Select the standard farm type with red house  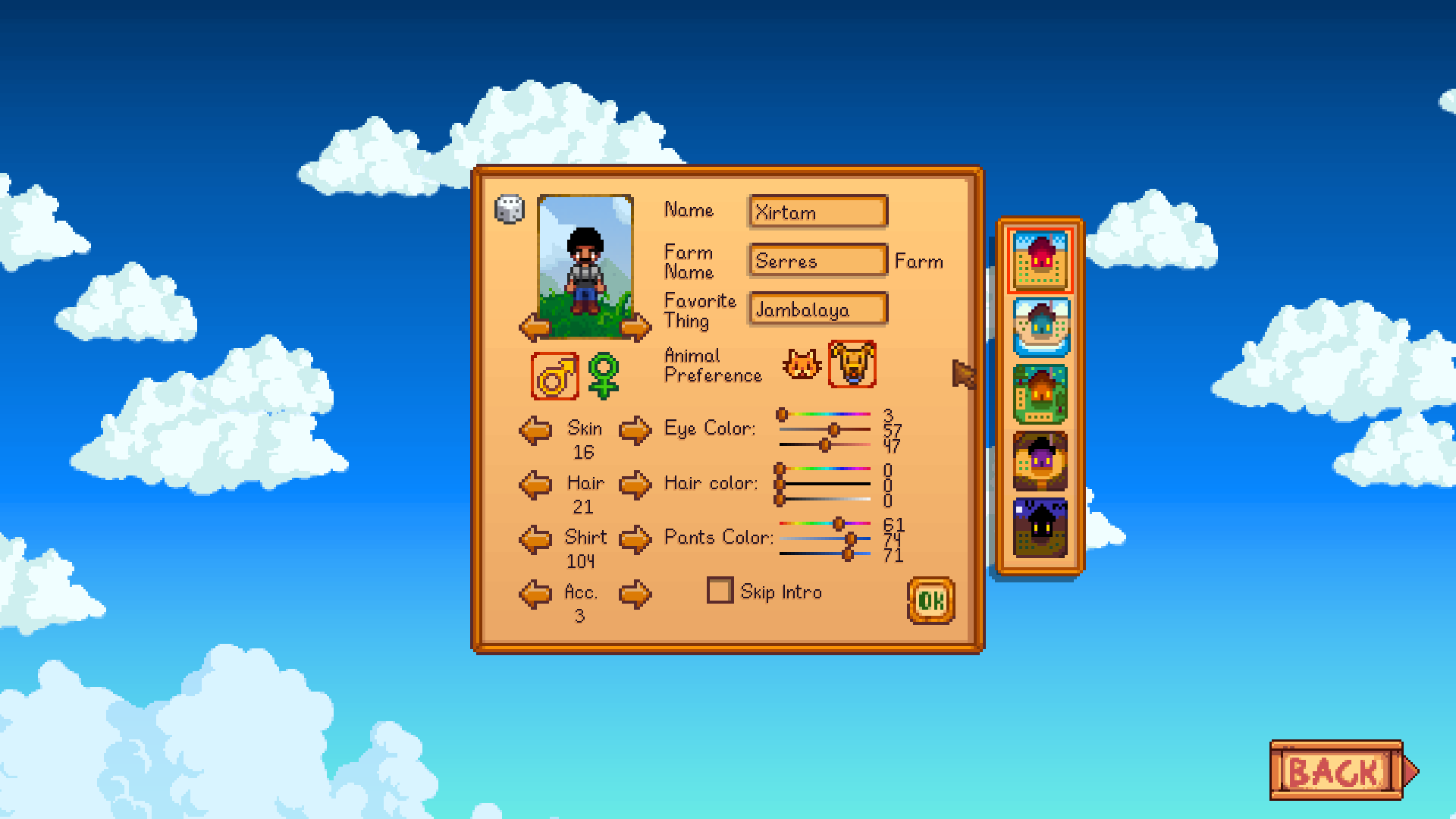pyautogui.click(x=1040, y=261)
